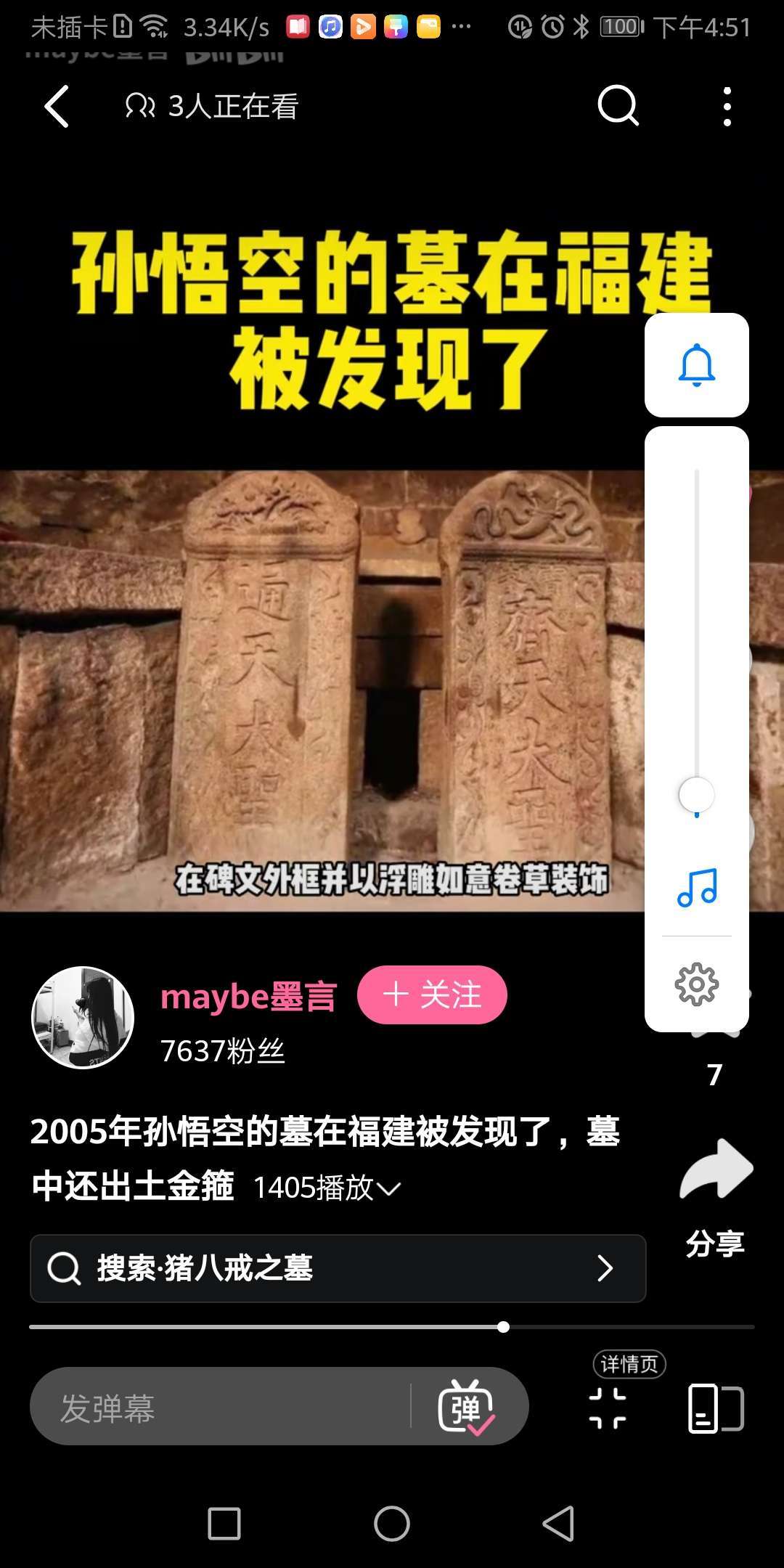Open sound settings with the gear icon
The height and width of the screenshot is (1568, 784).
[x=696, y=984]
